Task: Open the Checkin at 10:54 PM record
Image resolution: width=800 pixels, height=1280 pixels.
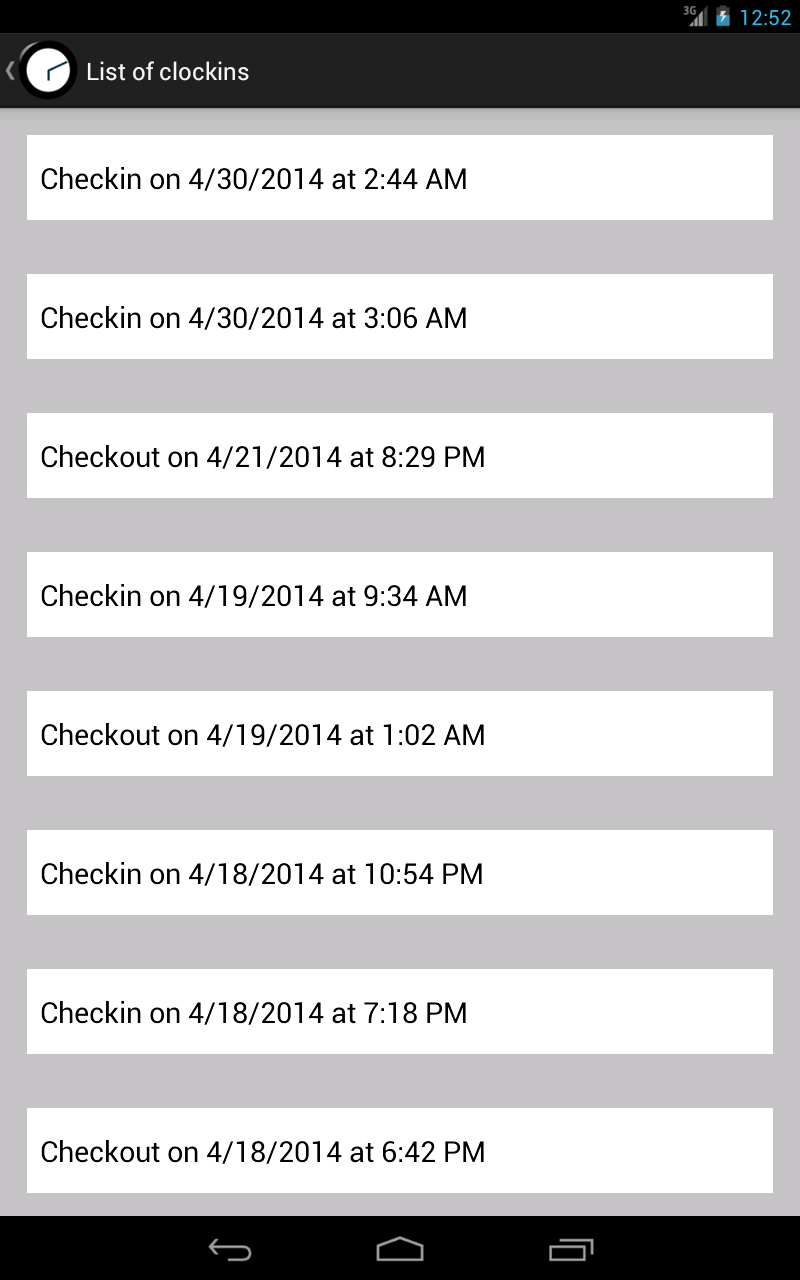Action: click(x=400, y=873)
